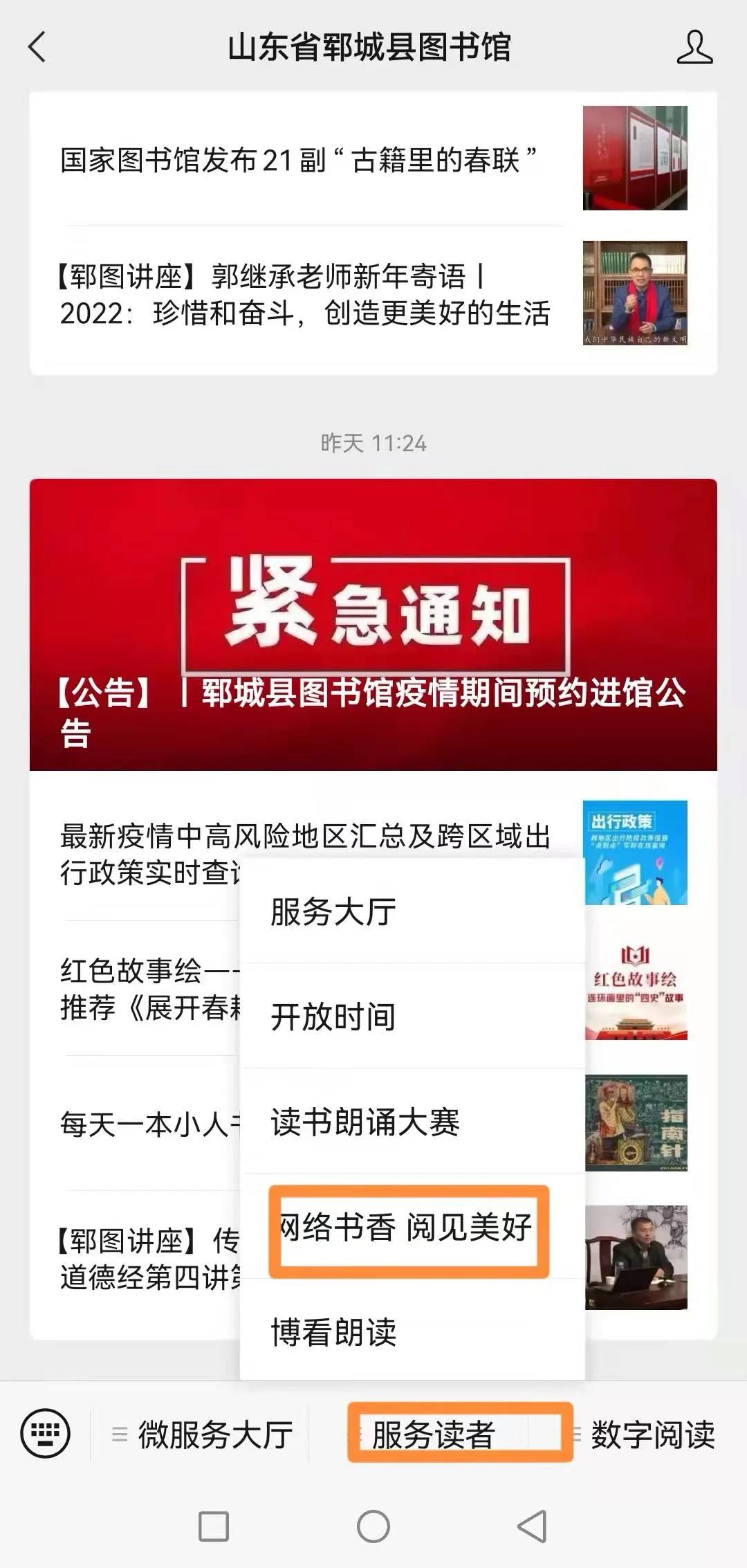The width and height of the screenshot is (747, 1568).
Task: Open the 紧急通知 预约进馆公告 card
Action: [x=373, y=624]
